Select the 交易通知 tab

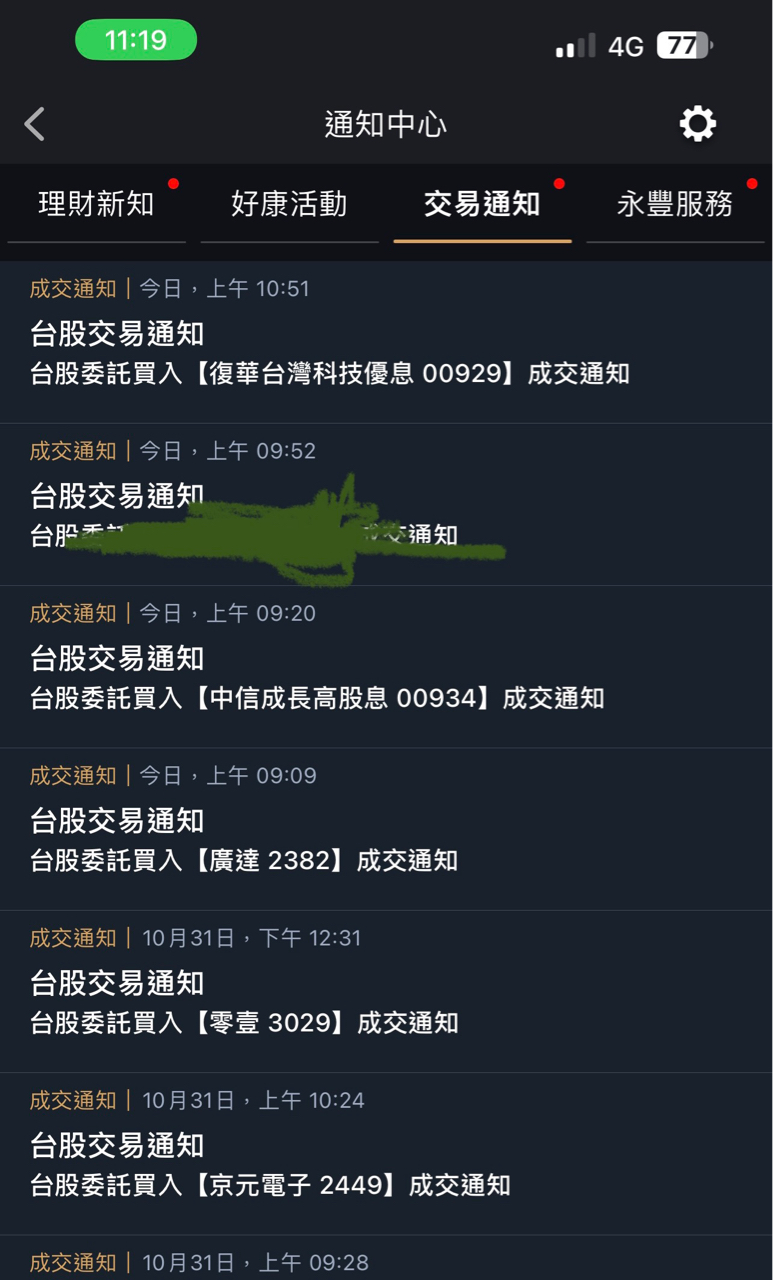click(483, 204)
